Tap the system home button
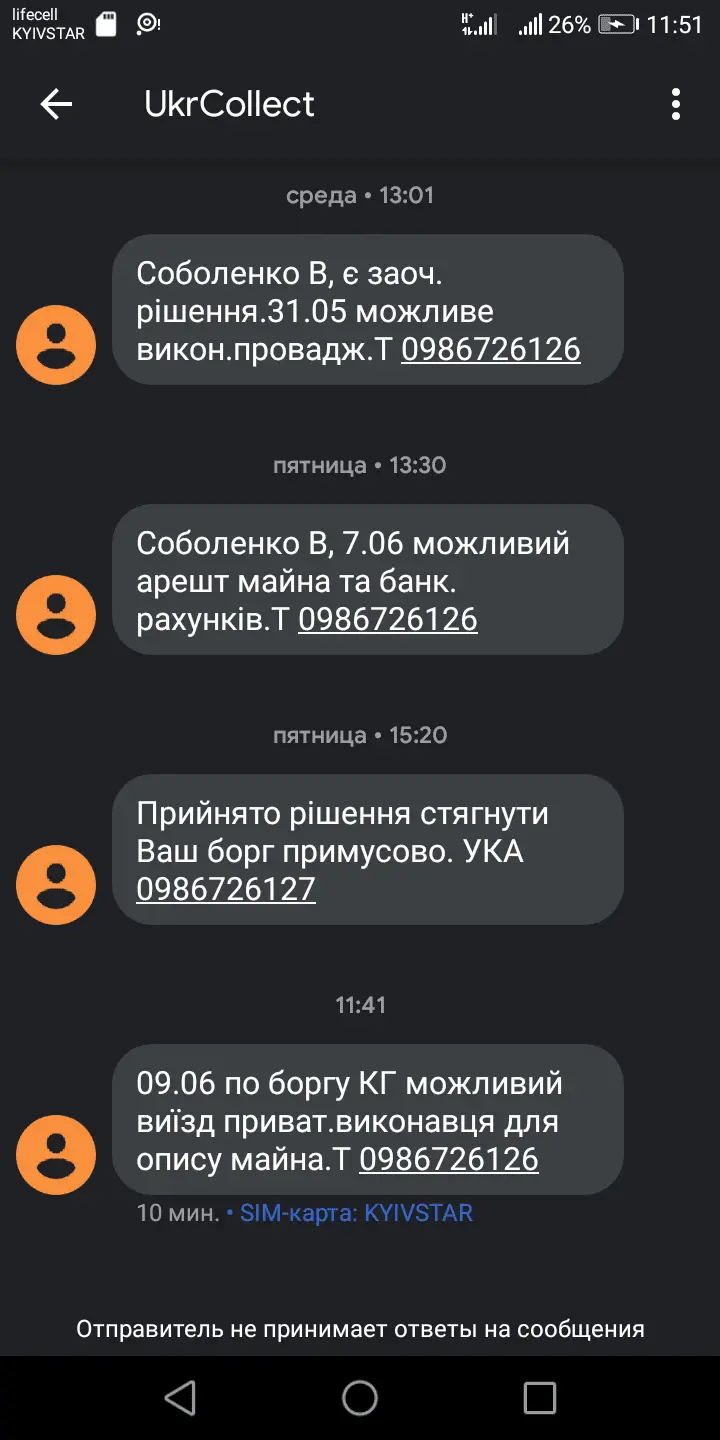 point(360,1398)
